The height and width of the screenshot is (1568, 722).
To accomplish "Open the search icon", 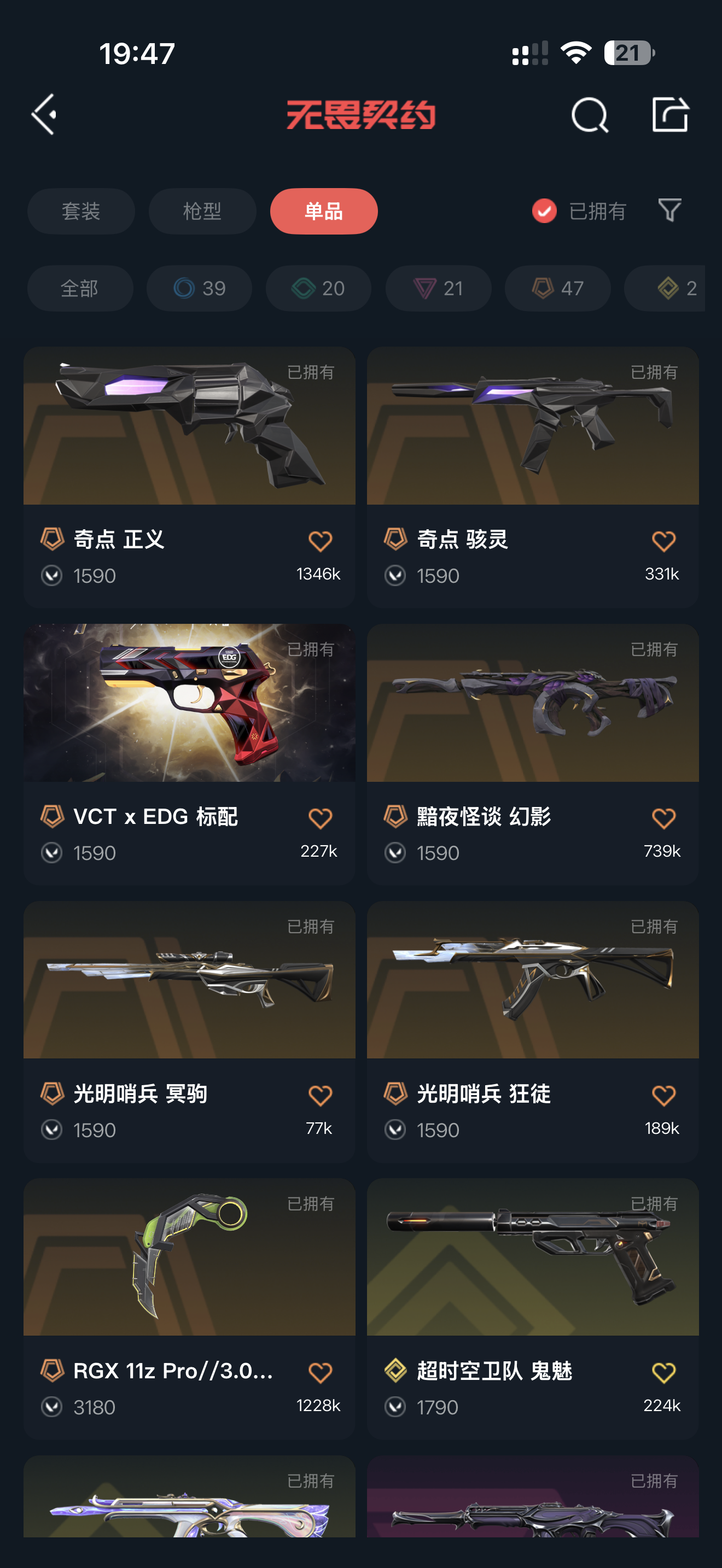I will [x=589, y=114].
